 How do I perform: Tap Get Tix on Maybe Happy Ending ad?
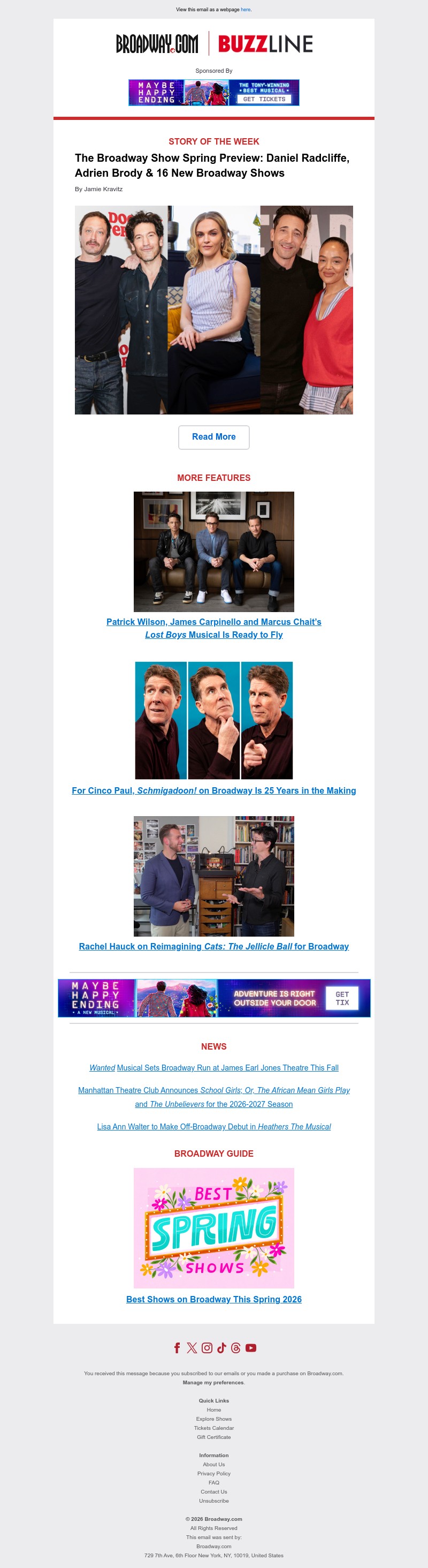(342, 998)
